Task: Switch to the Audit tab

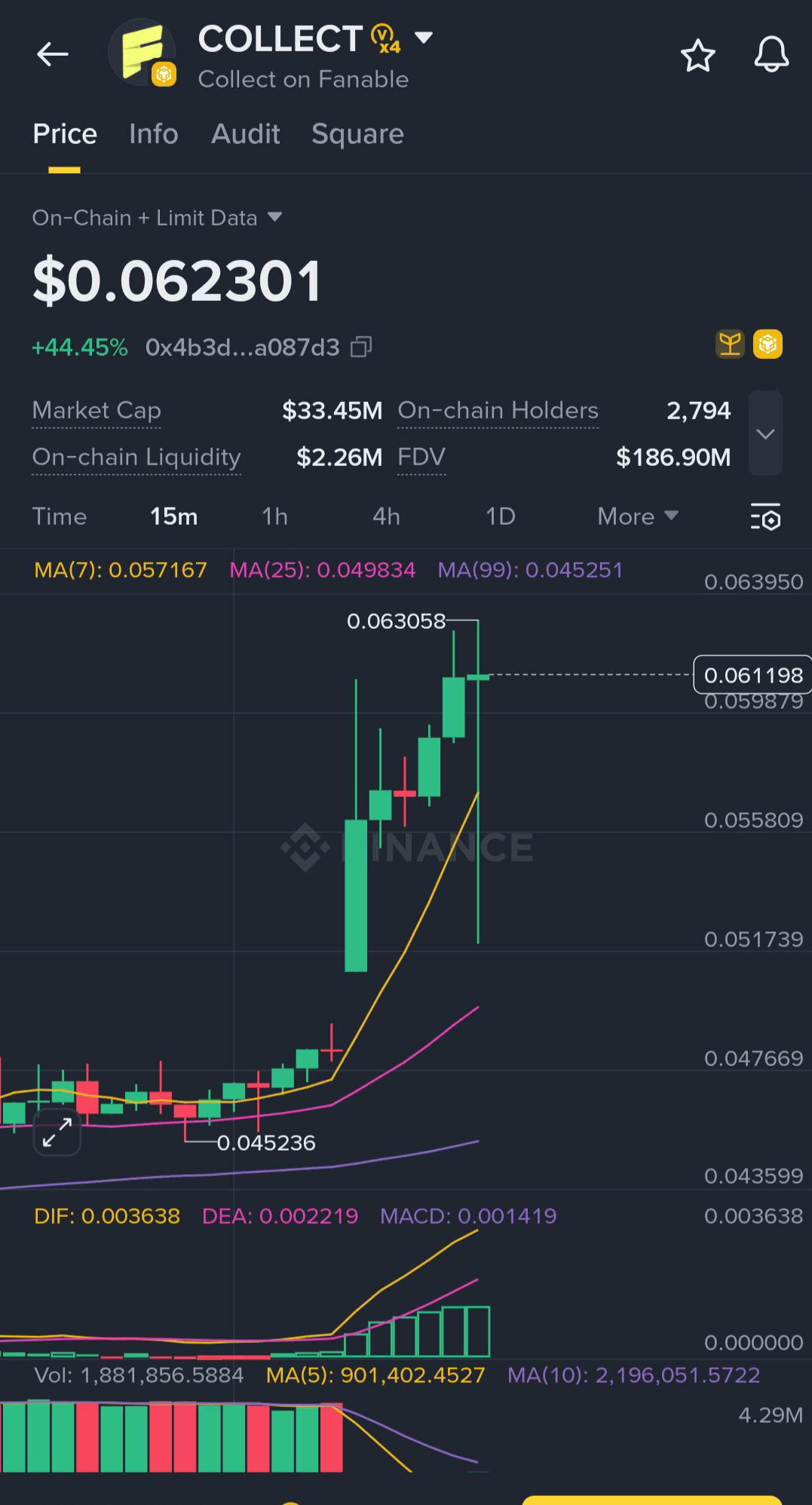Action: point(245,134)
